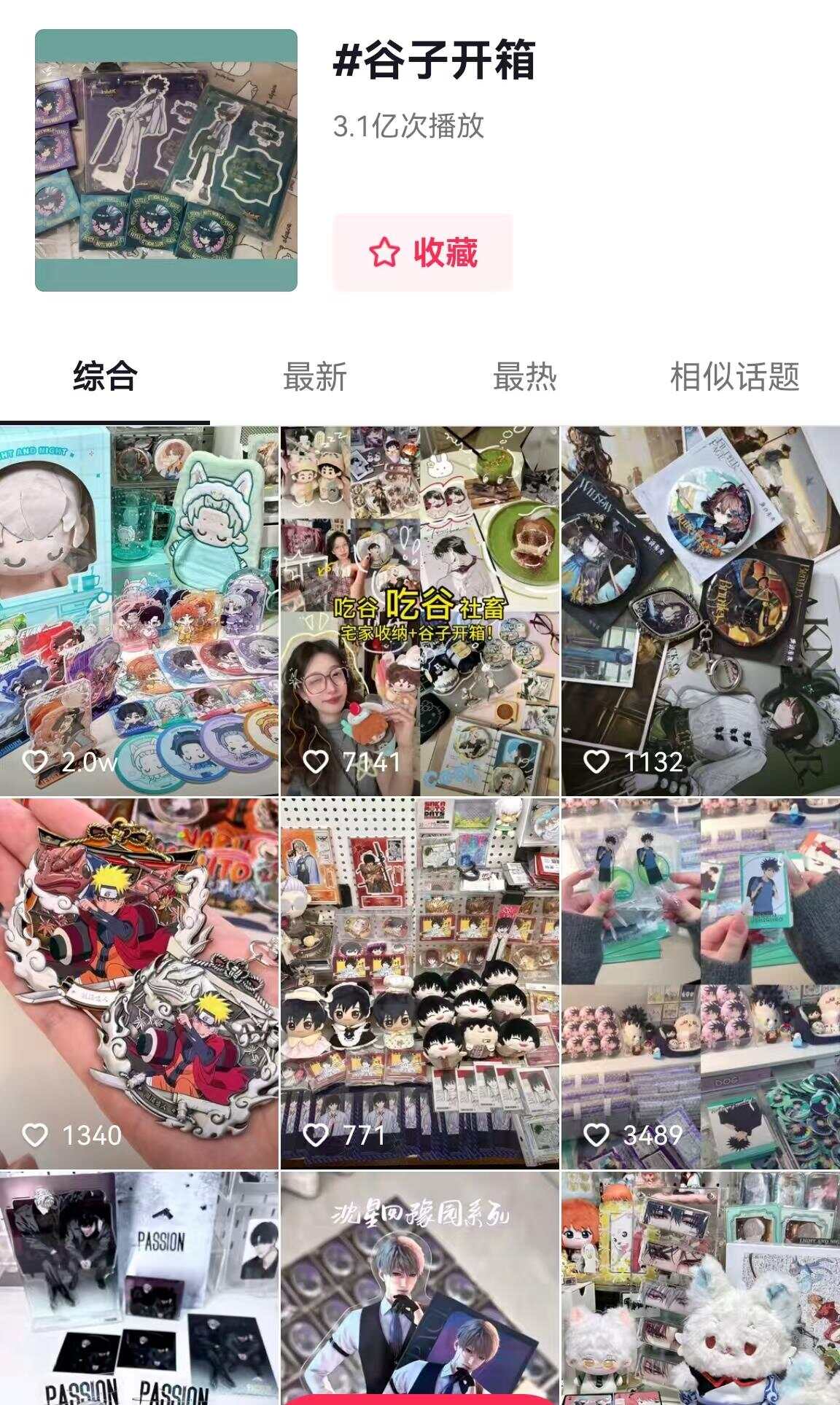Open the Naruto keychain video with 1340 likes
The height and width of the screenshot is (1405, 840).
139,983
